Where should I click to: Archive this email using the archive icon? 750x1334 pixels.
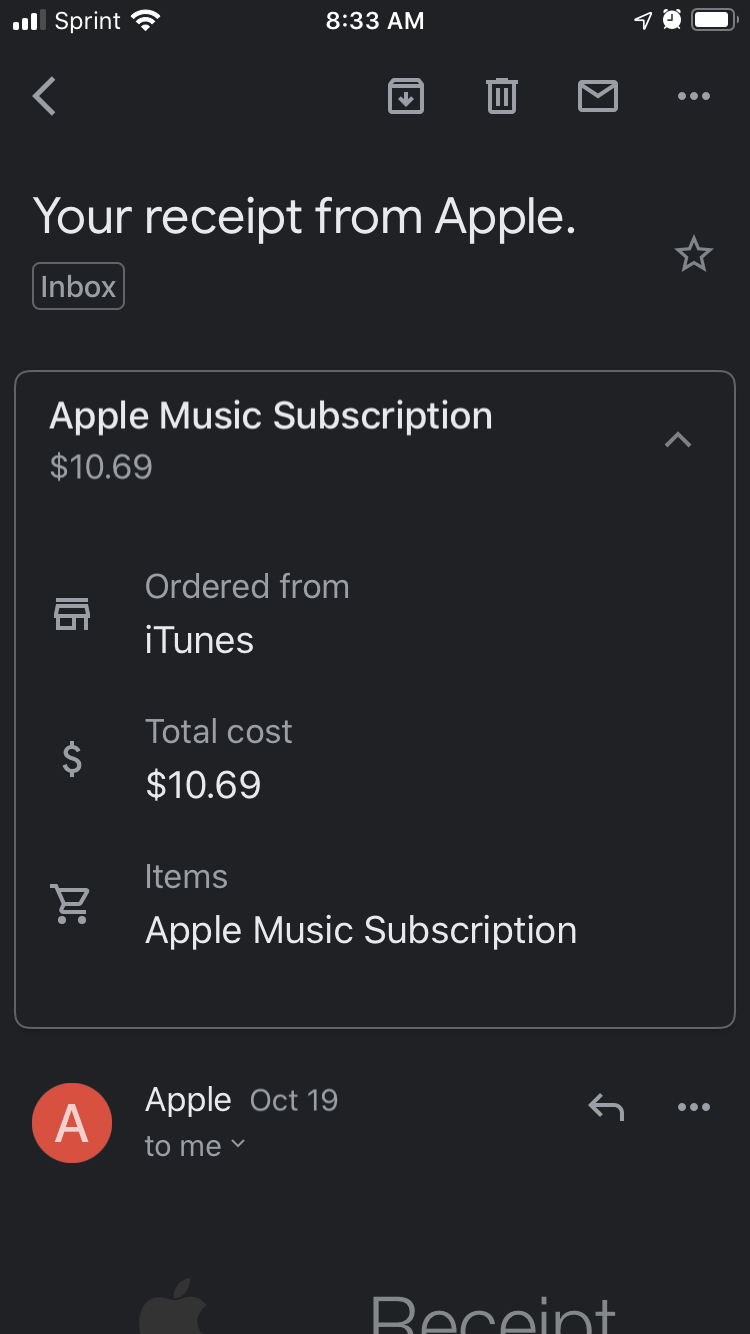tap(405, 96)
